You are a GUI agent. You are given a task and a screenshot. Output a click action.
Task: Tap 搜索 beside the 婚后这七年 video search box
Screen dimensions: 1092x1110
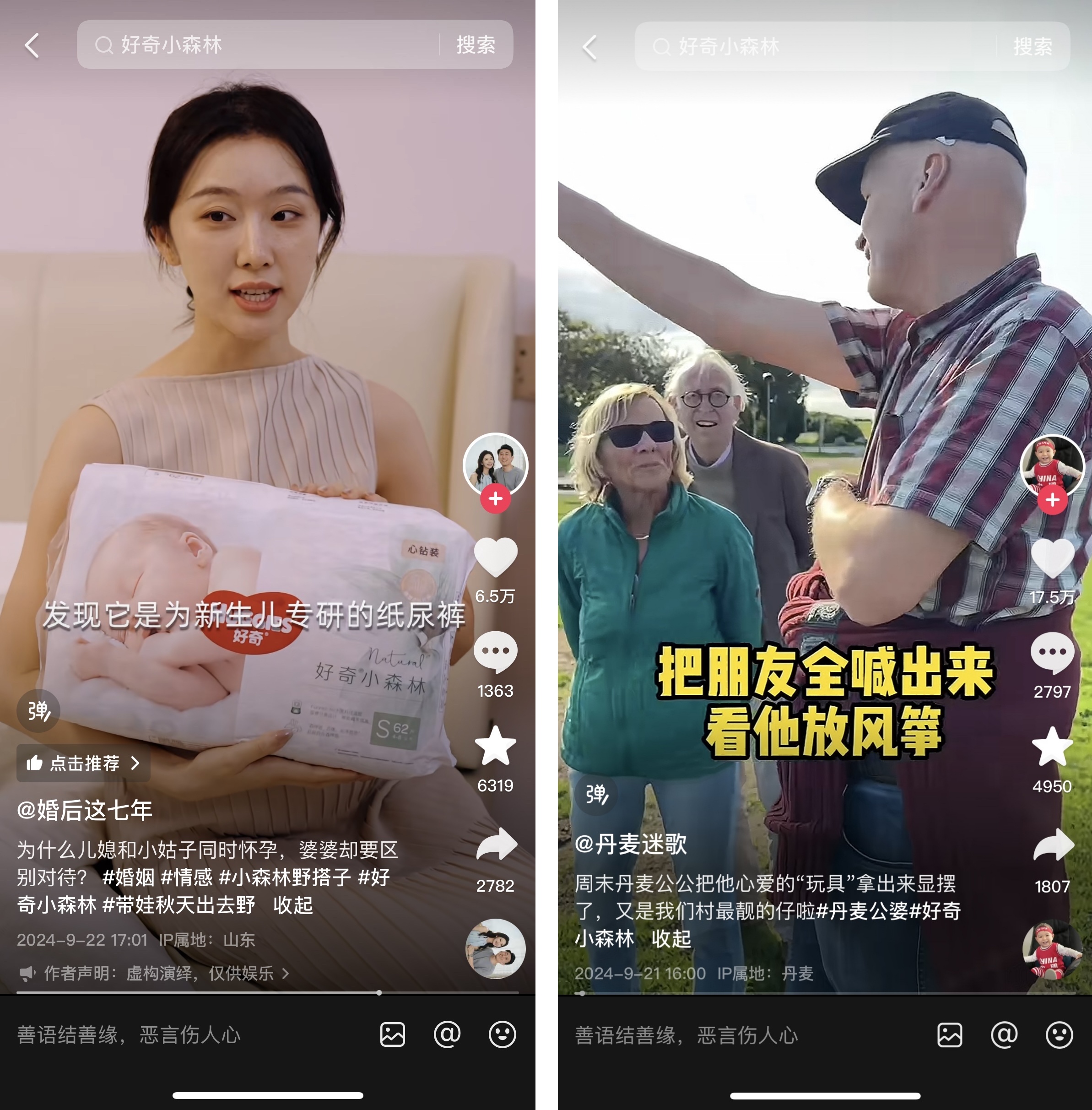tap(476, 45)
